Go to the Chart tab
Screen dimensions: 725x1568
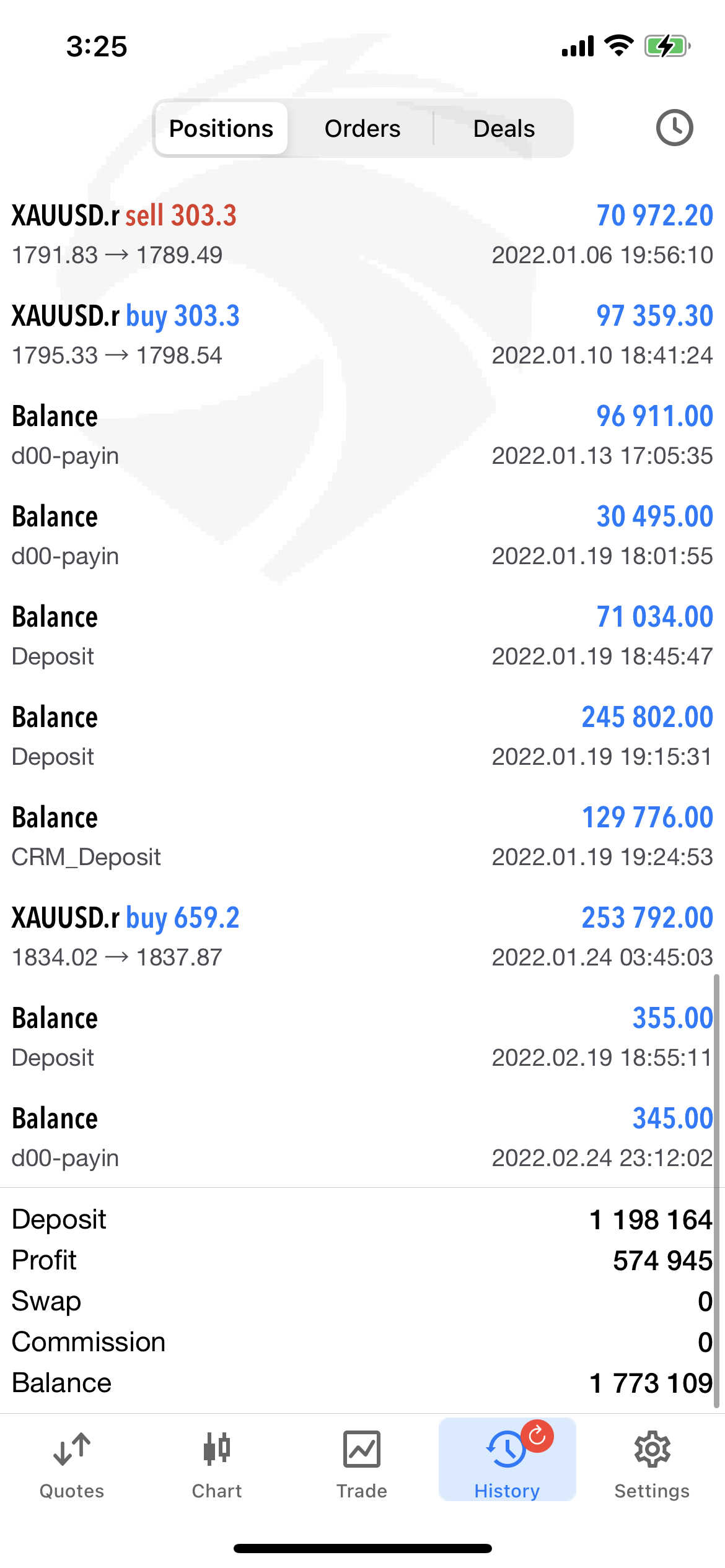coord(217,1464)
